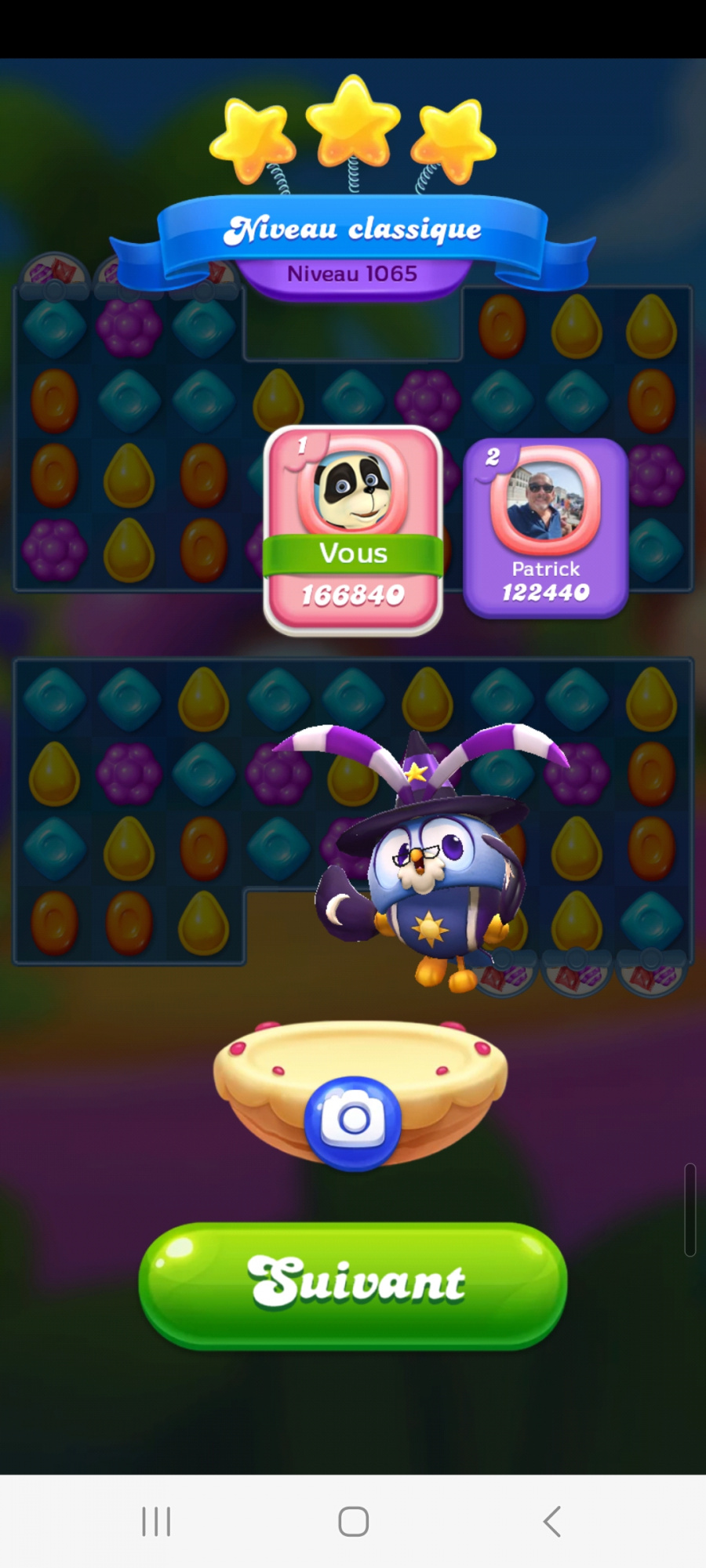The height and width of the screenshot is (1568, 706).
Task: Open recent apps from the navigation bar
Action: coord(156,1522)
